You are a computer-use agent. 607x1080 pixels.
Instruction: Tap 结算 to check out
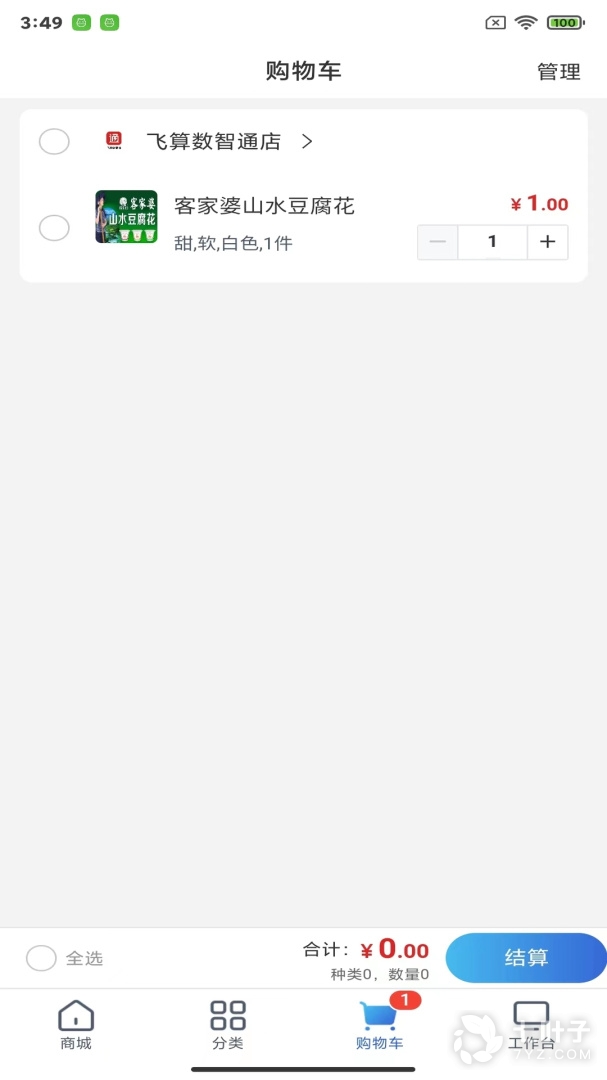point(526,958)
